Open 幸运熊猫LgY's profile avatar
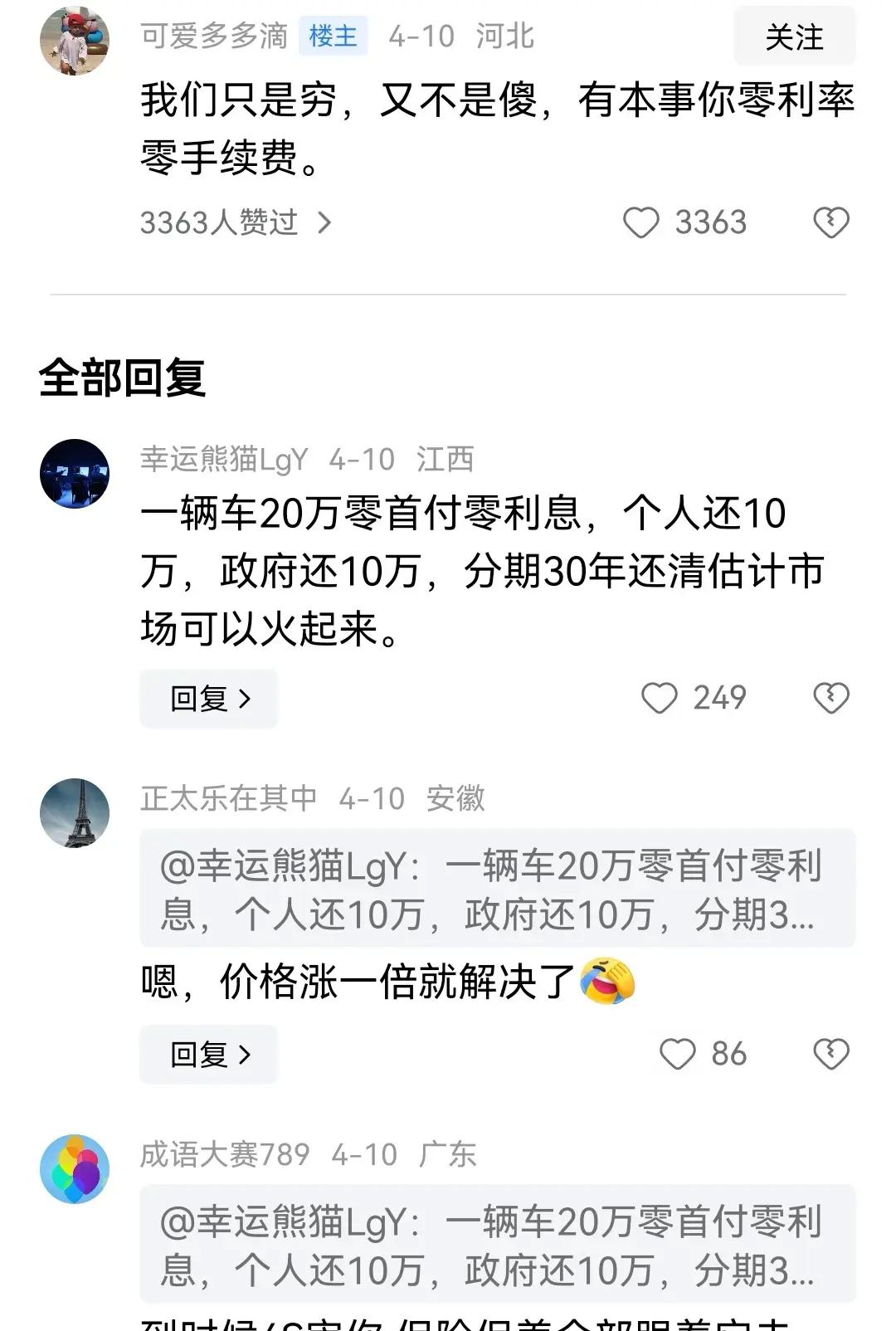 (75, 473)
